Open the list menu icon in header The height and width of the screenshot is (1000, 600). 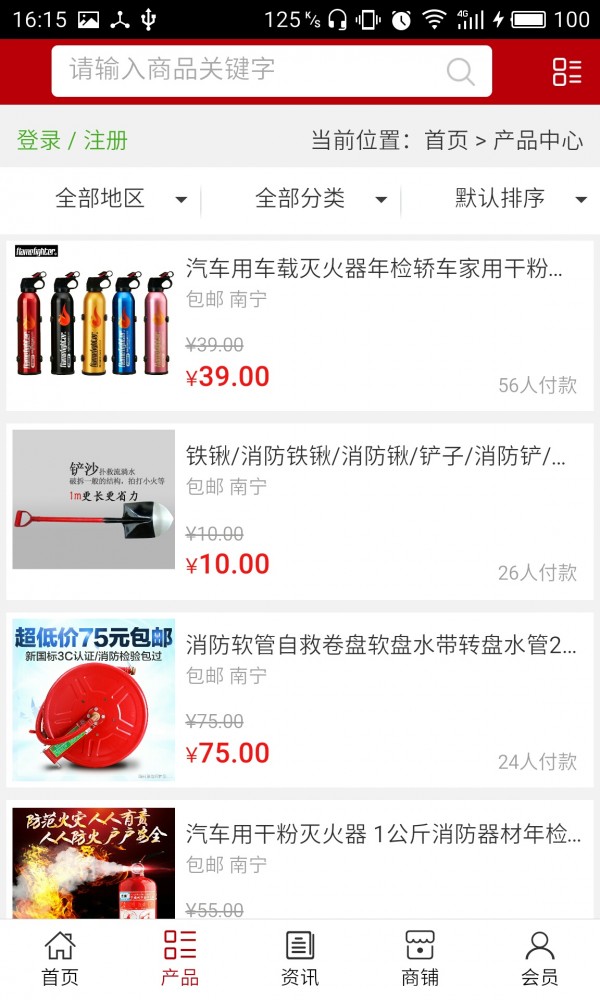[x=566, y=71]
